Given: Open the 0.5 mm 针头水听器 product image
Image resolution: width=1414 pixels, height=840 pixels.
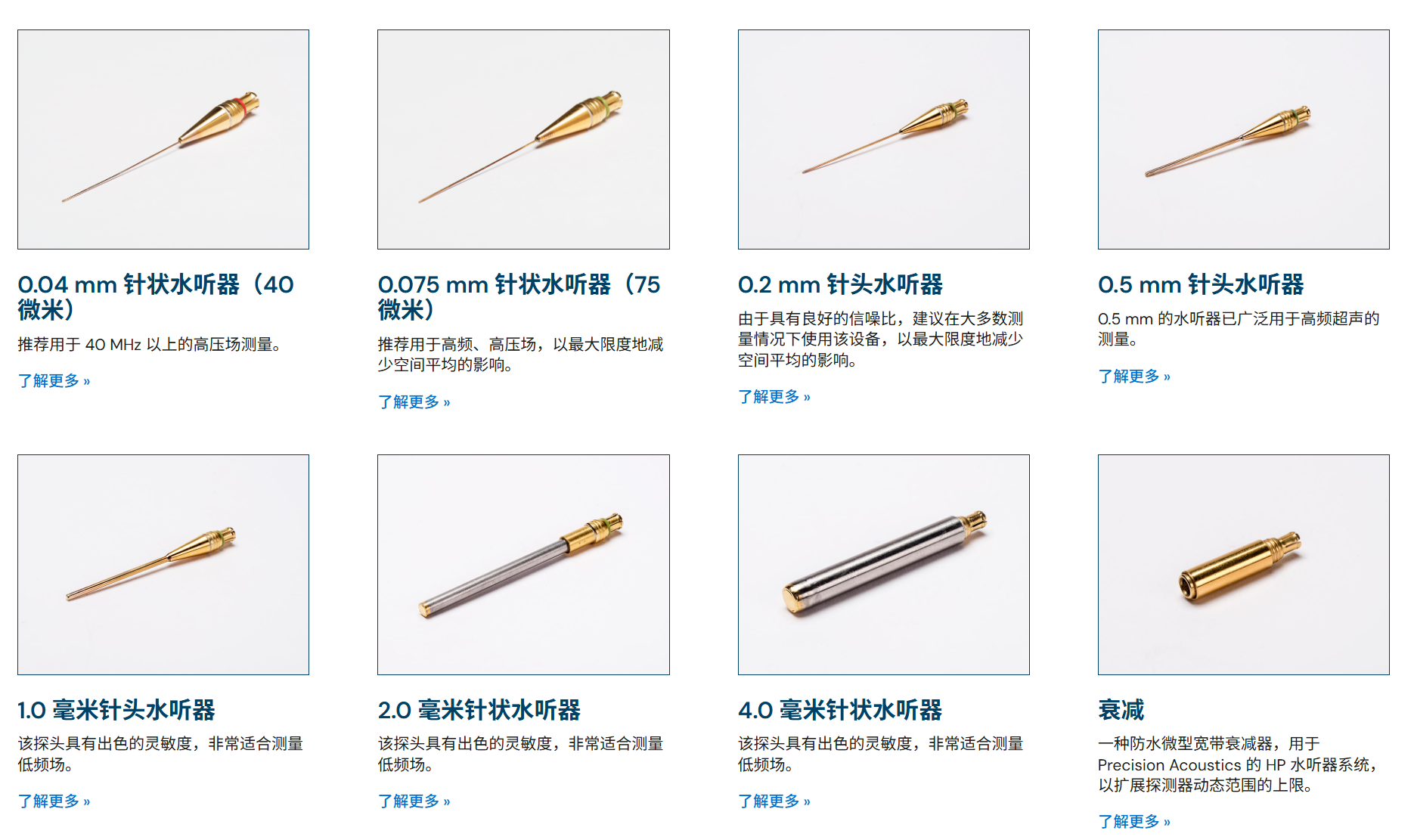Looking at the screenshot, I should pos(1243,140).
